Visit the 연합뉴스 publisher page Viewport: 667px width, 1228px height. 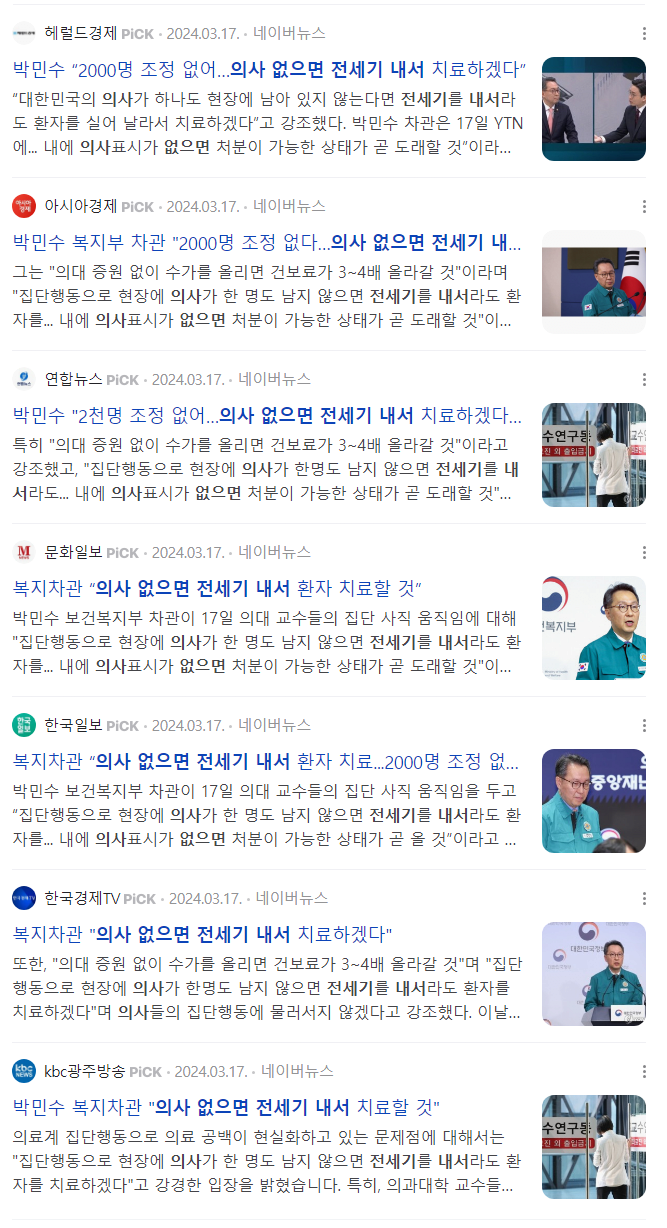73,379
